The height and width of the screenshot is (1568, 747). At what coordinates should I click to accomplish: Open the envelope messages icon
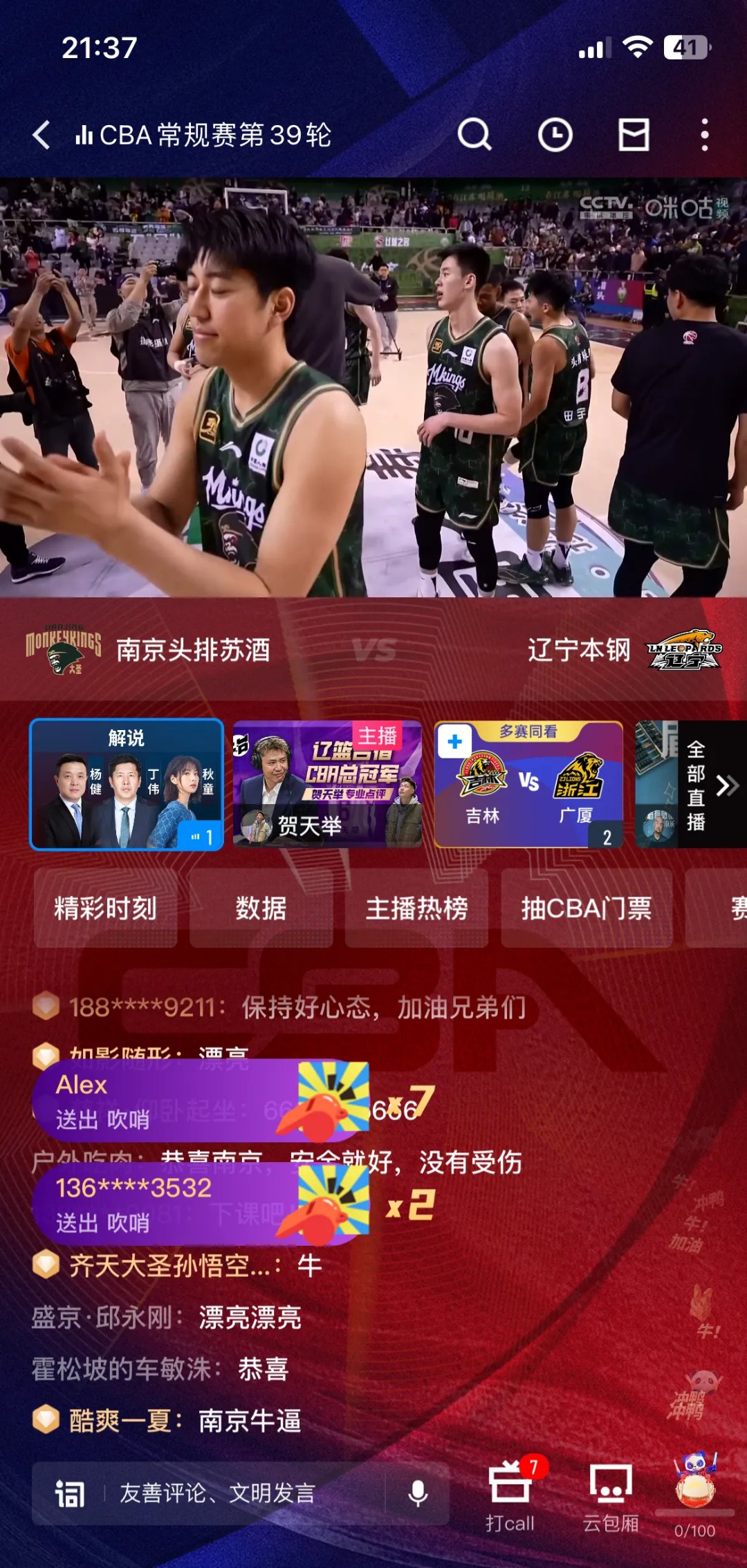click(633, 134)
